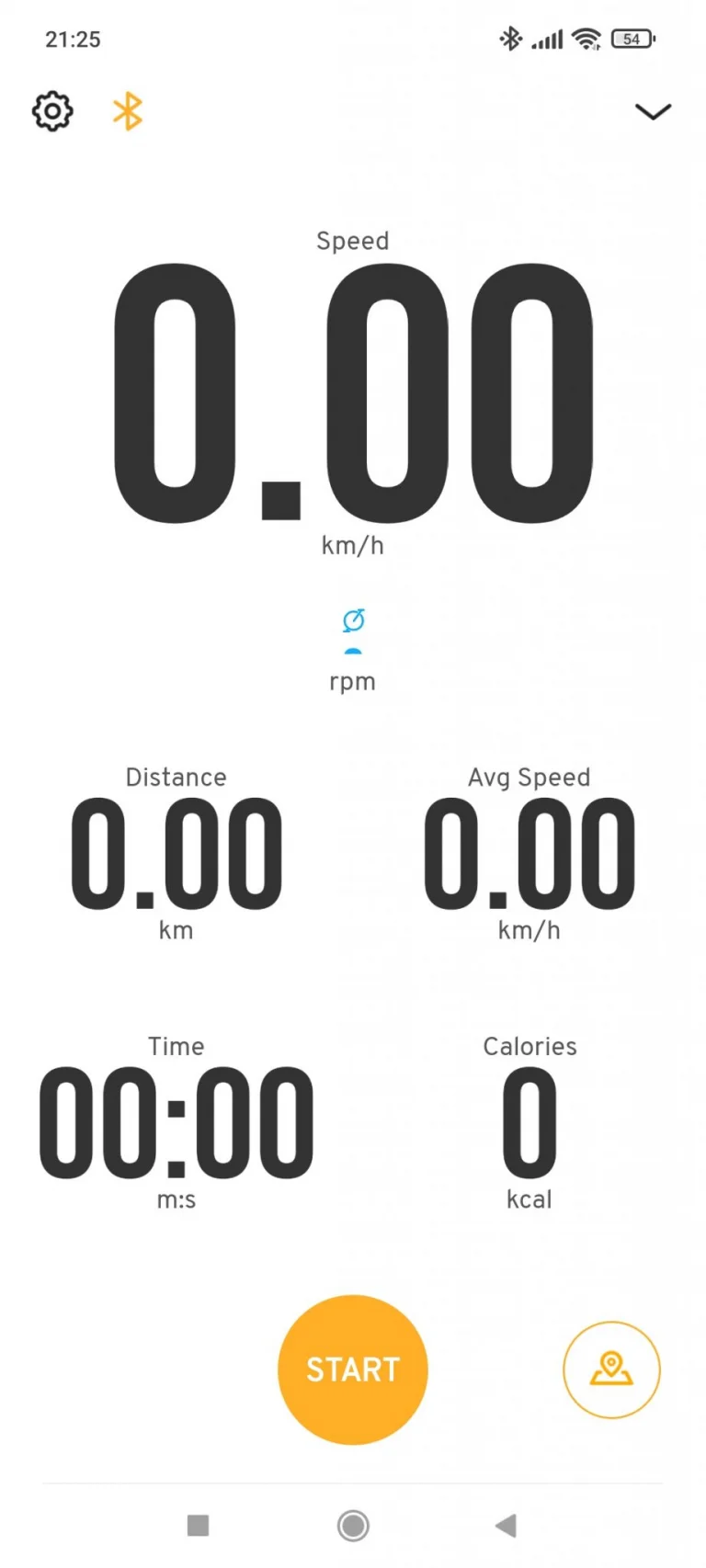Open the settings gear icon
This screenshot has width=706, height=1568.
52,111
